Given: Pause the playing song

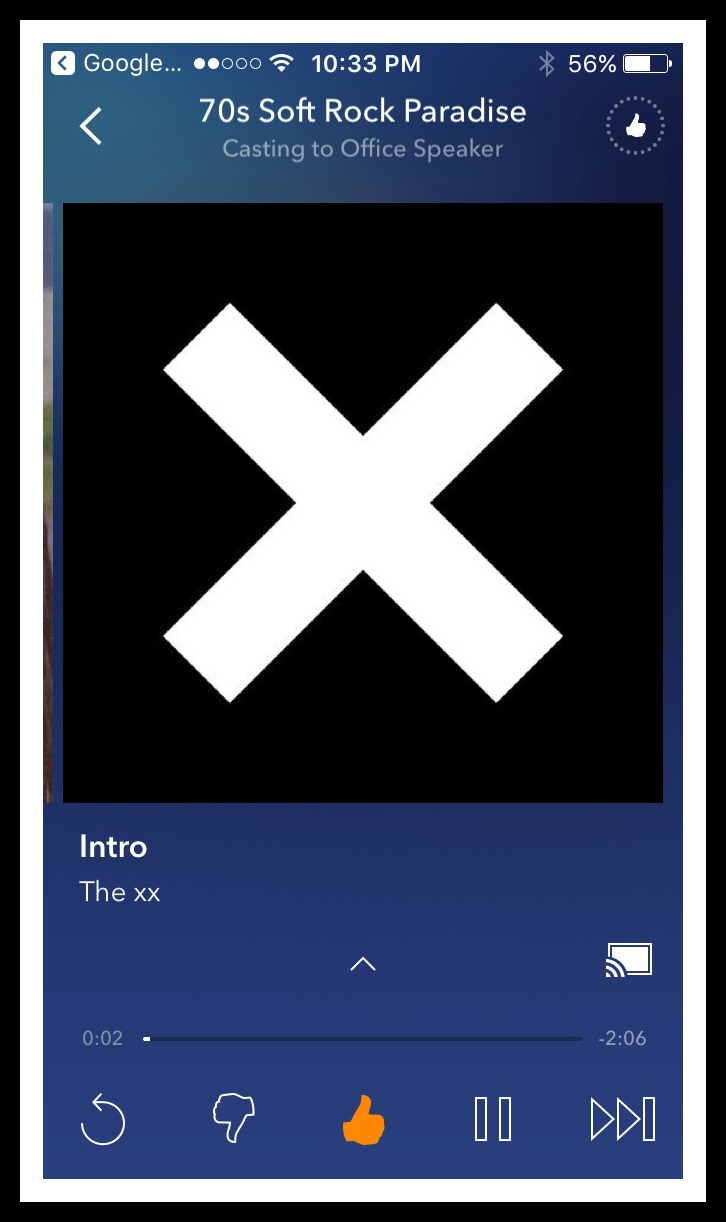Looking at the screenshot, I should click(493, 1118).
